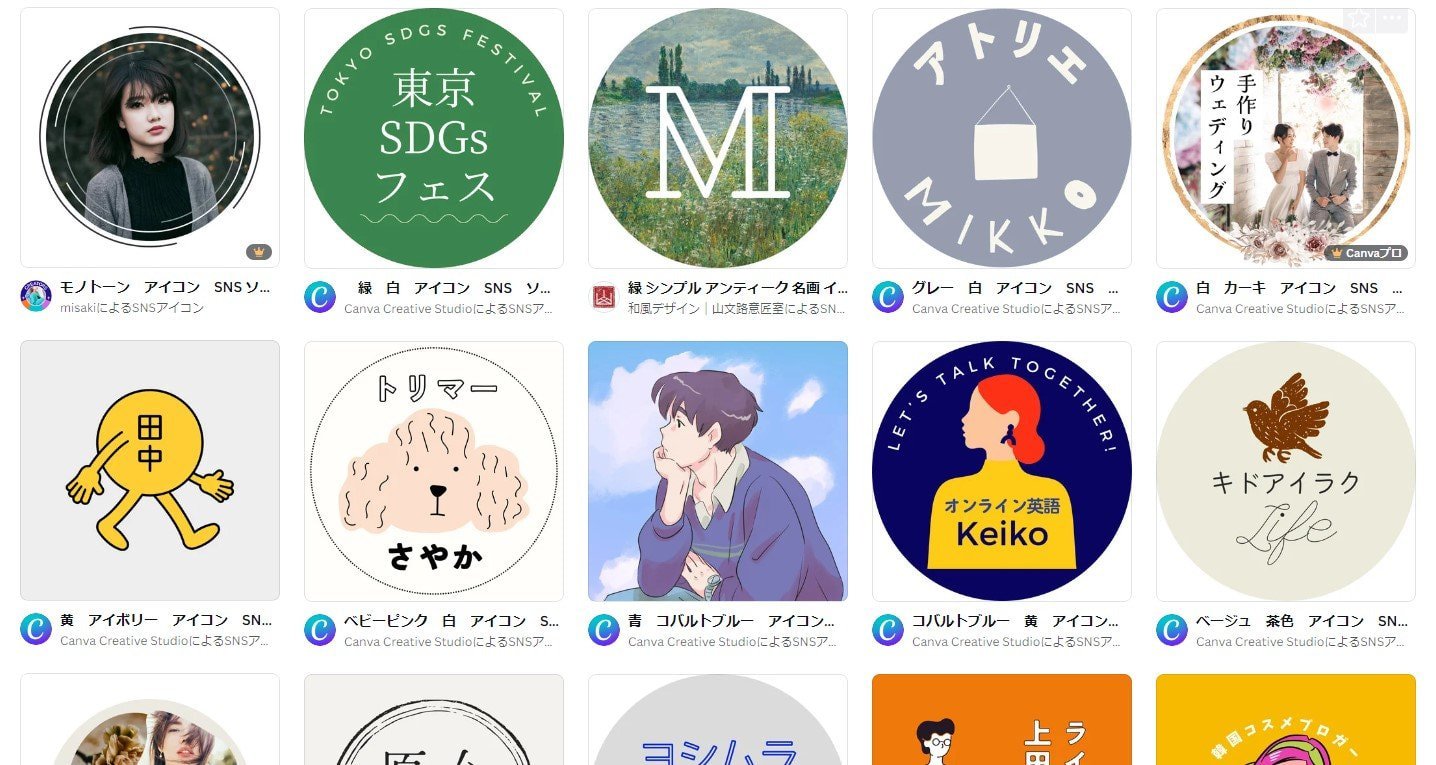The image size is (1436, 765).
Task: Open the ヨシムラ gray circle template
Action: tap(717, 722)
